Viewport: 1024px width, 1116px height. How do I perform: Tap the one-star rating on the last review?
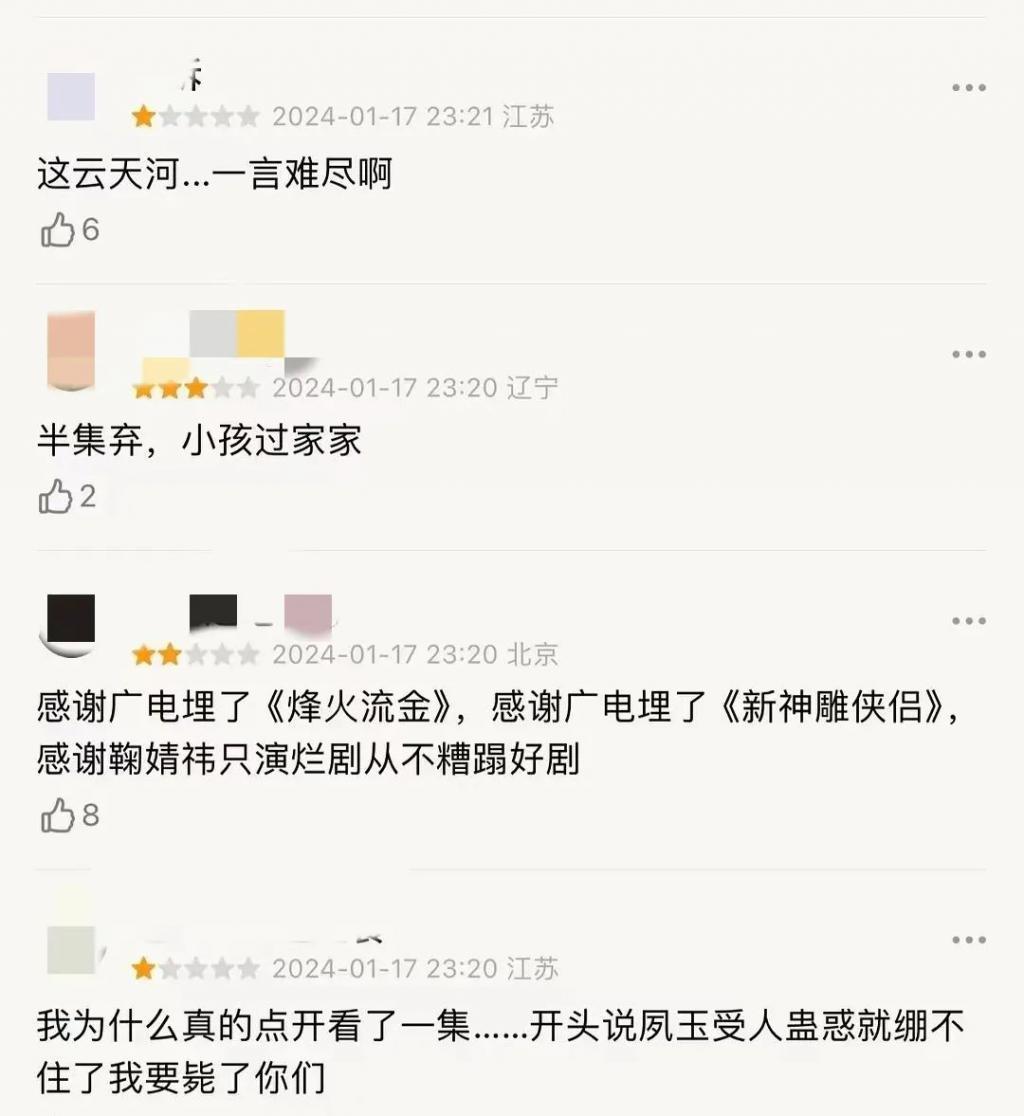(x=192, y=967)
